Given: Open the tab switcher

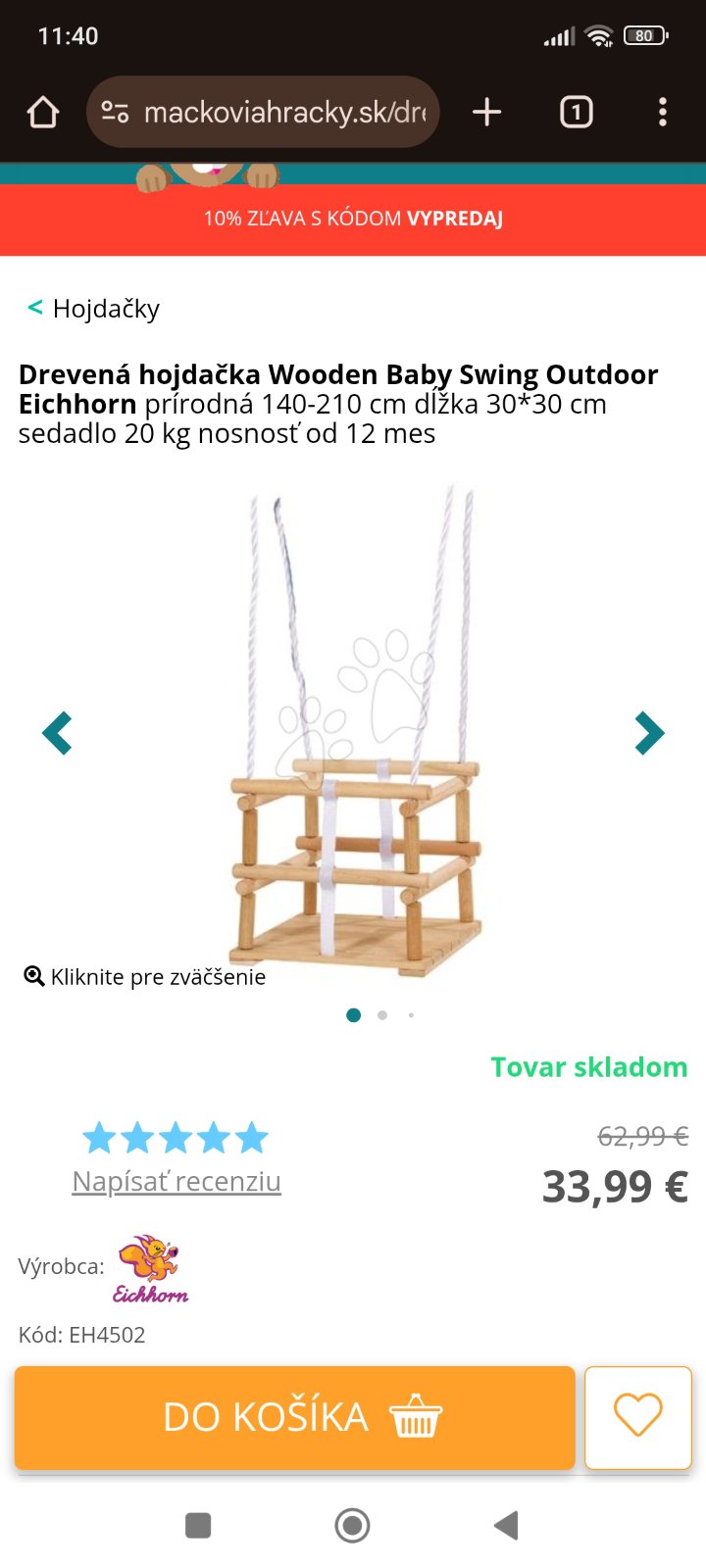Looking at the screenshot, I should [576, 113].
